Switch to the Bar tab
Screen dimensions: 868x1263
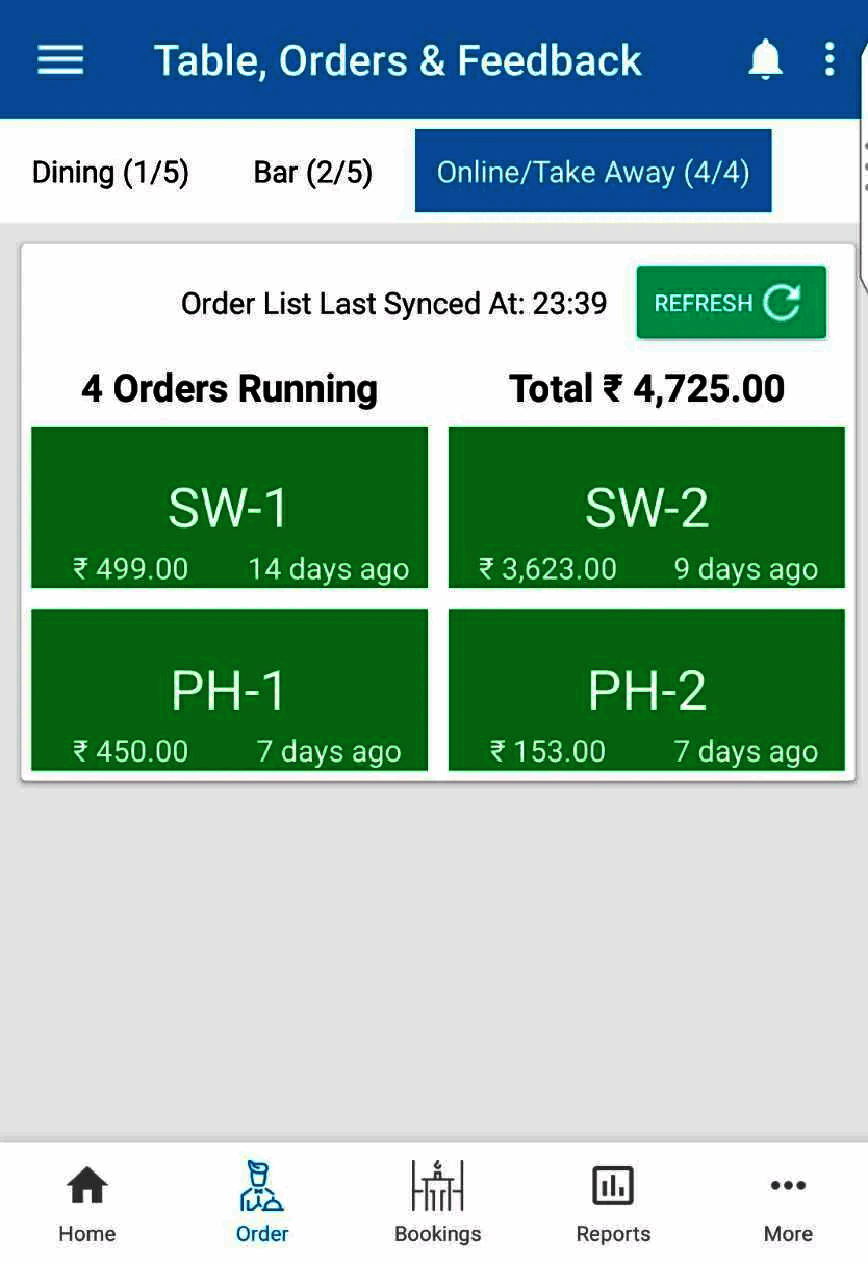pos(313,172)
